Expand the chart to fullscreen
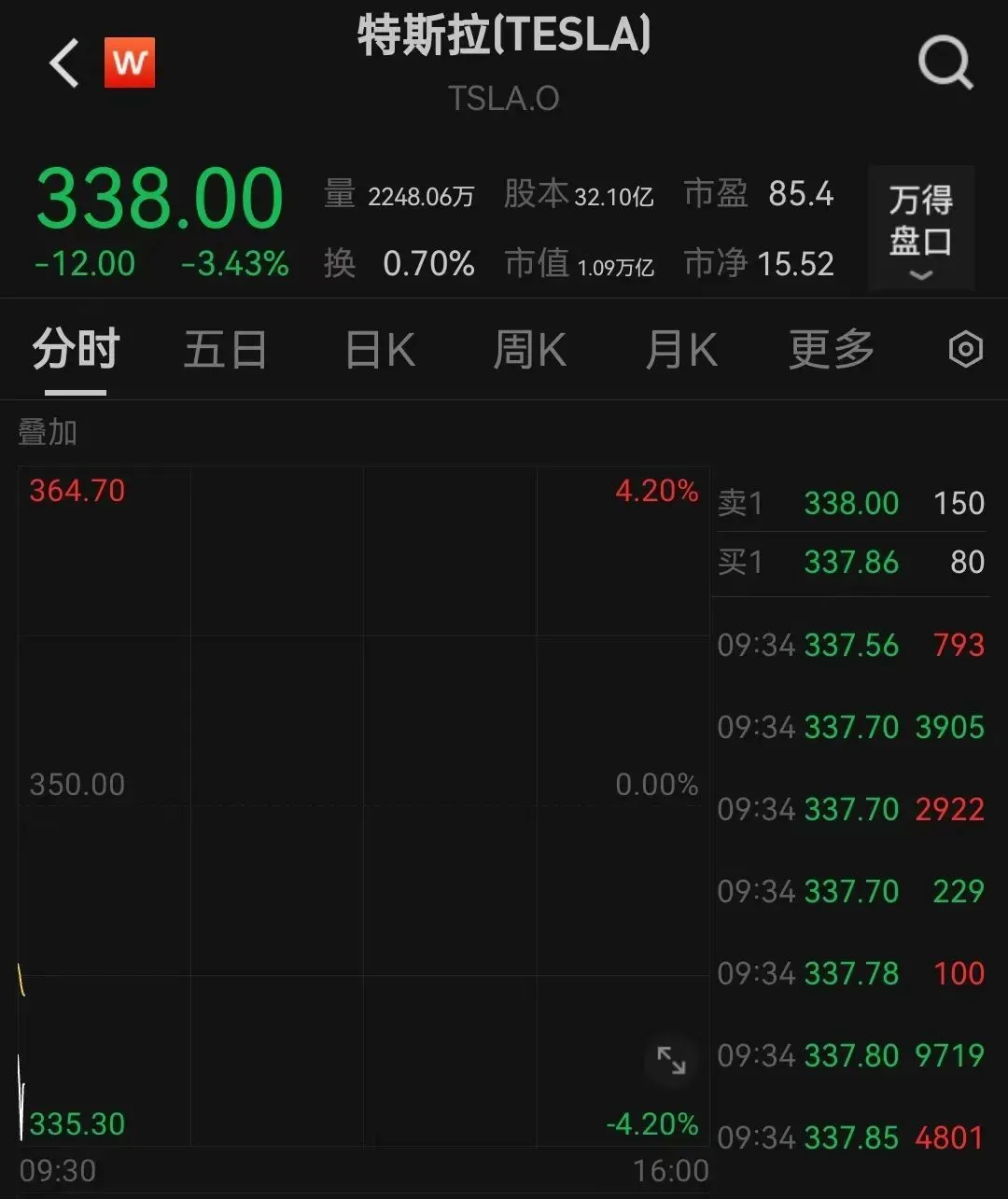Viewport: 1008px width, 1199px height. (671, 1060)
